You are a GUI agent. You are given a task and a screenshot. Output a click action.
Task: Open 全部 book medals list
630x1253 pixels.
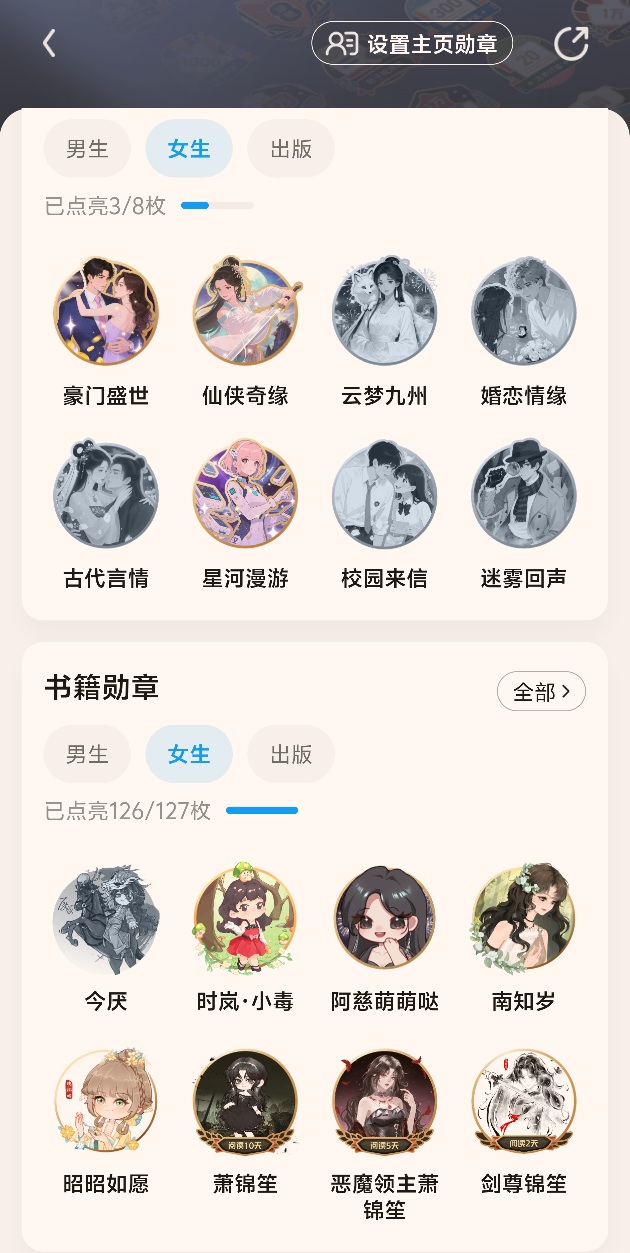541,691
